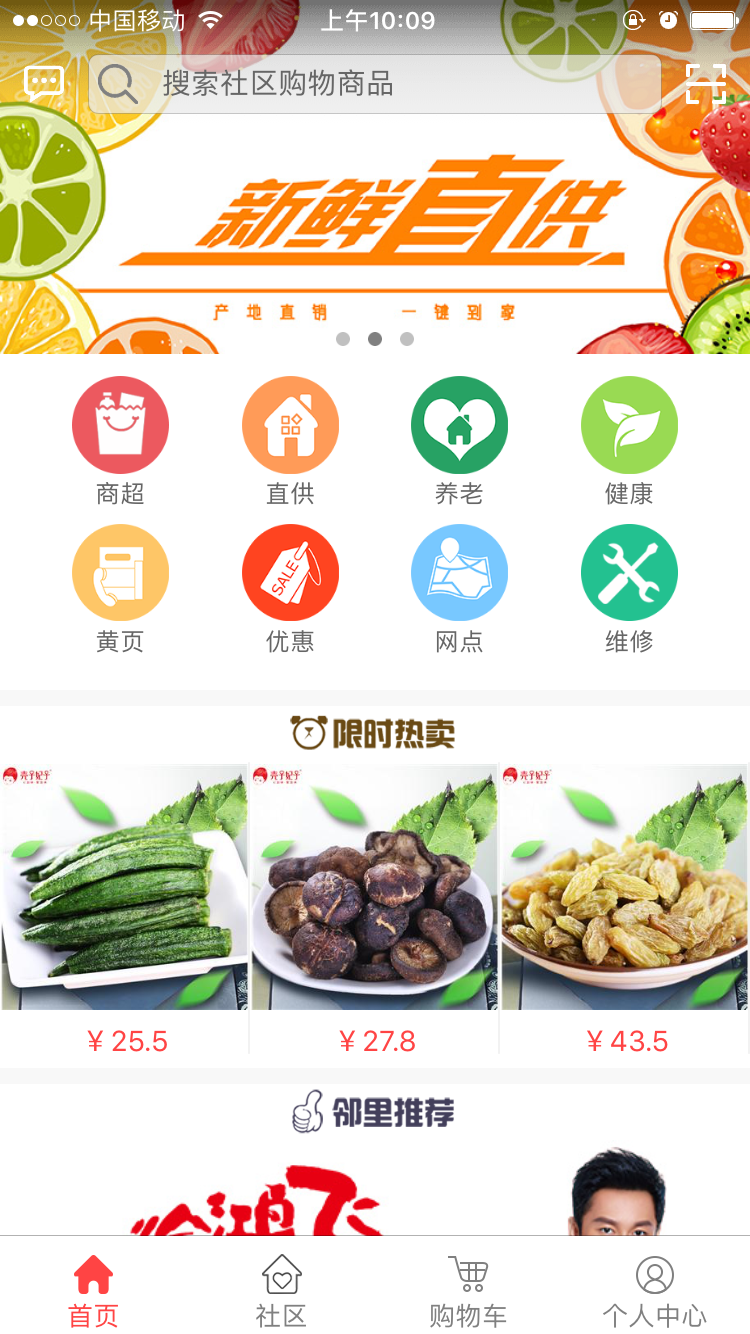Open the QR code scanner
750x1334 pixels.
(706, 84)
